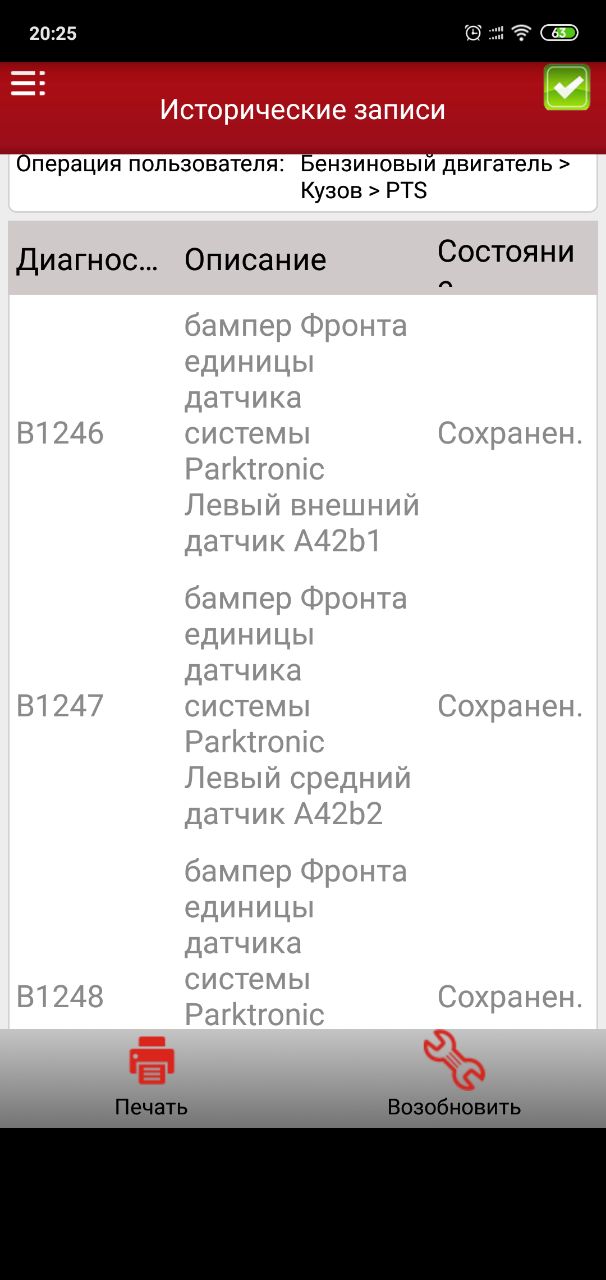Tap the green checkmark icon
Screen dimensions: 606x1280
567,88
